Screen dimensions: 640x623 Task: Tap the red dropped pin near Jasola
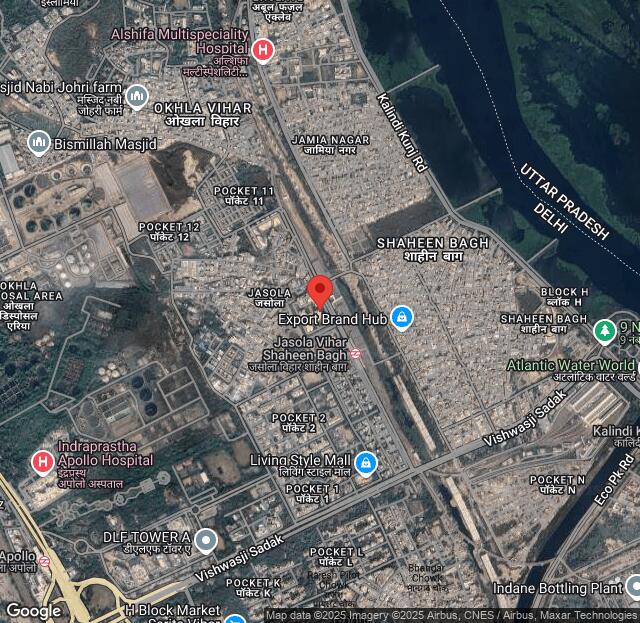319,292
